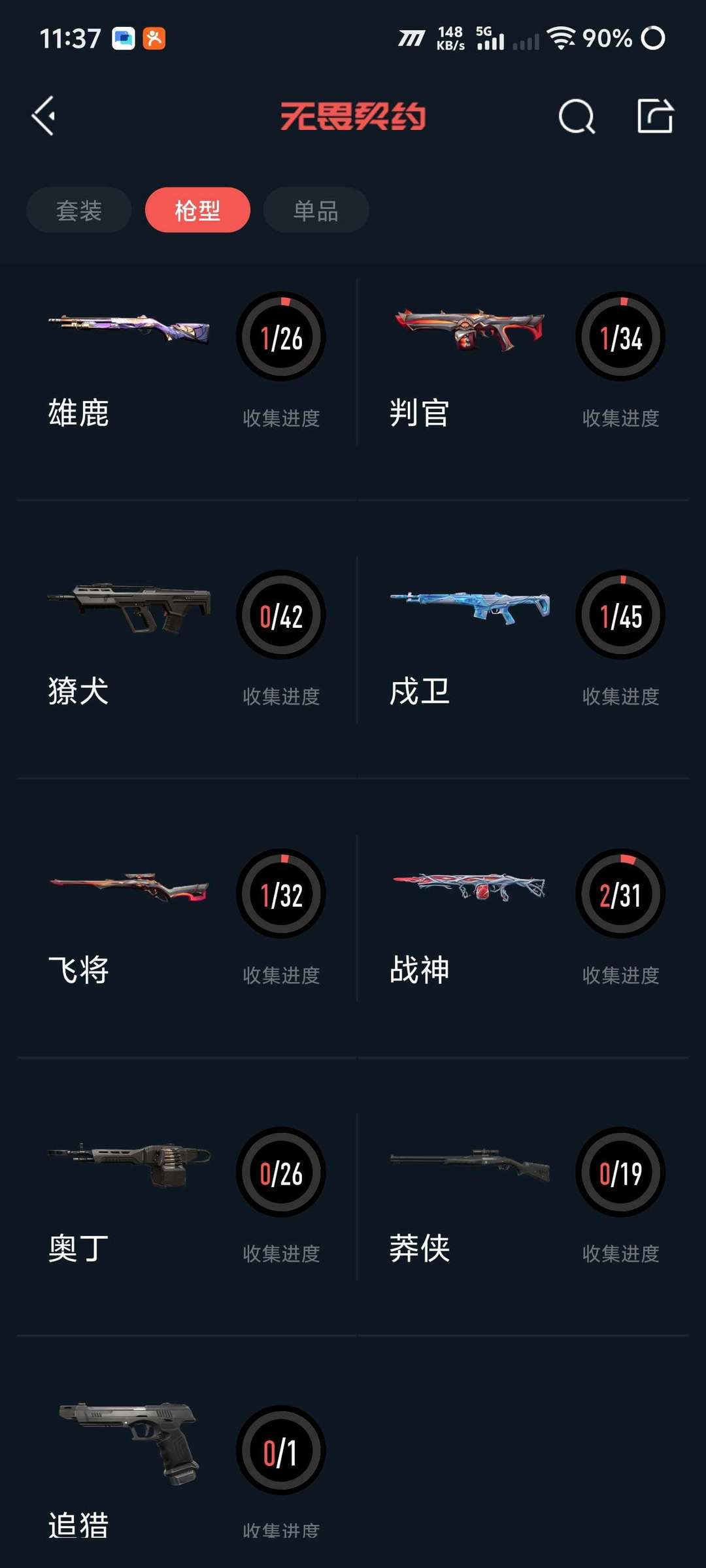Open the 飞将 weapon card
The image size is (706, 1568).
(x=186, y=918)
